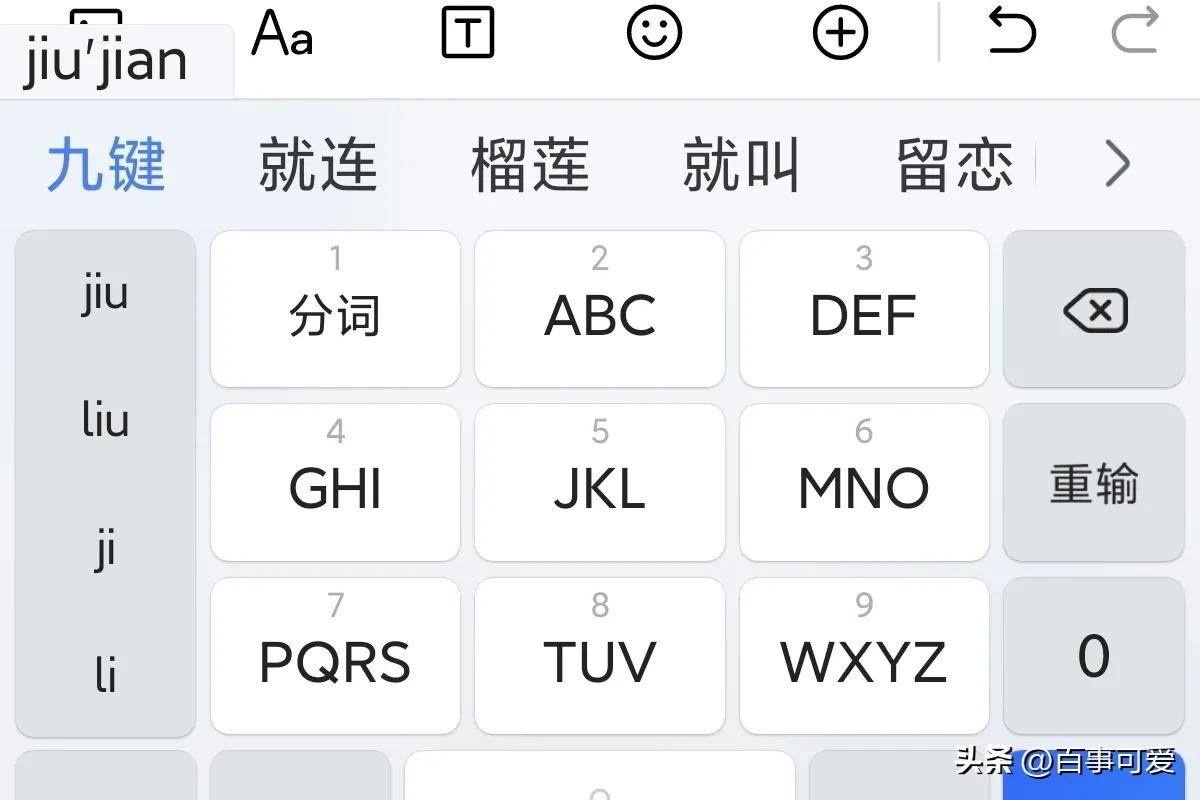Select pinyin option ji

(105, 548)
